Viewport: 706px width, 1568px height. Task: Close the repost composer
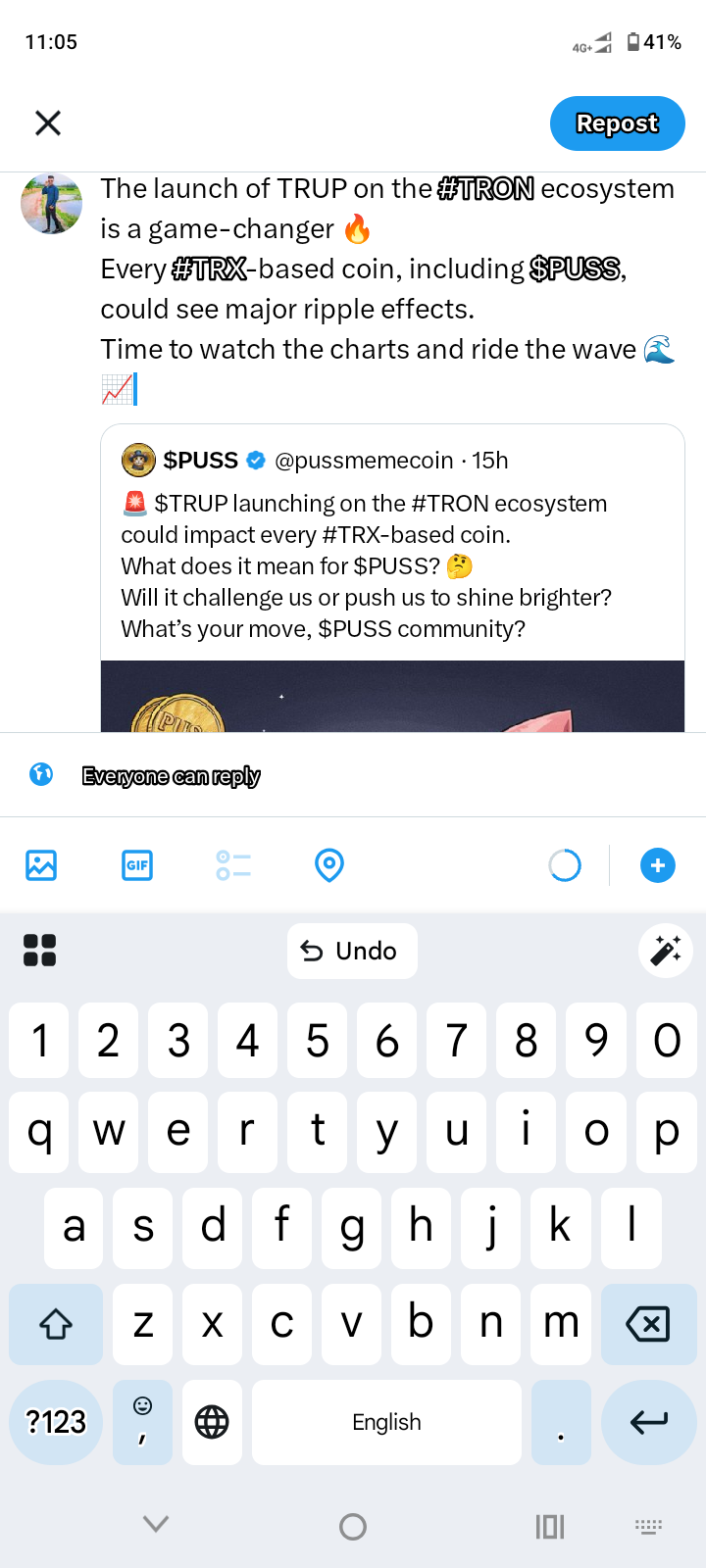pos(48,122)
